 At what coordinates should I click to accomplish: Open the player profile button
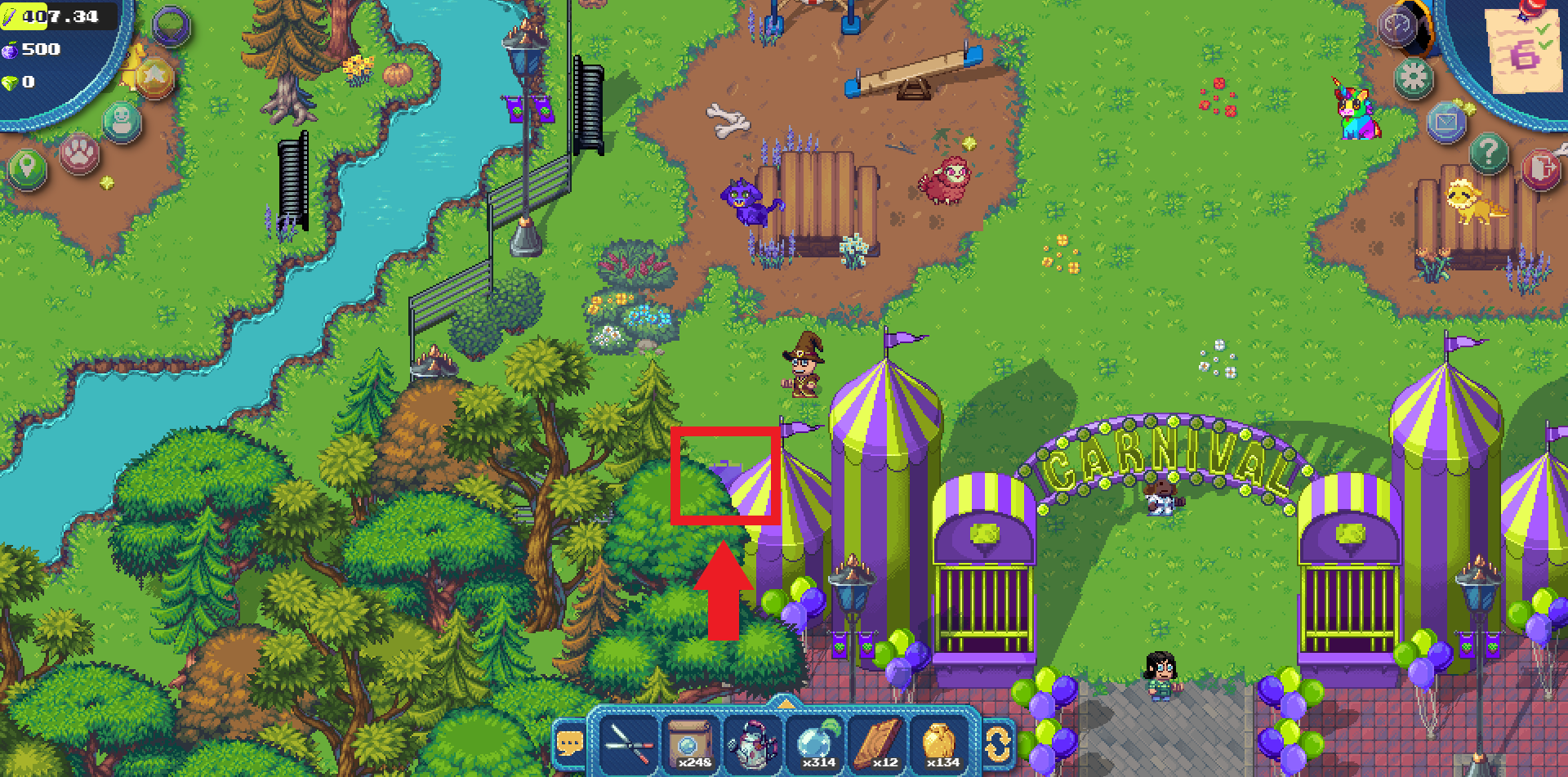(122, 122)
